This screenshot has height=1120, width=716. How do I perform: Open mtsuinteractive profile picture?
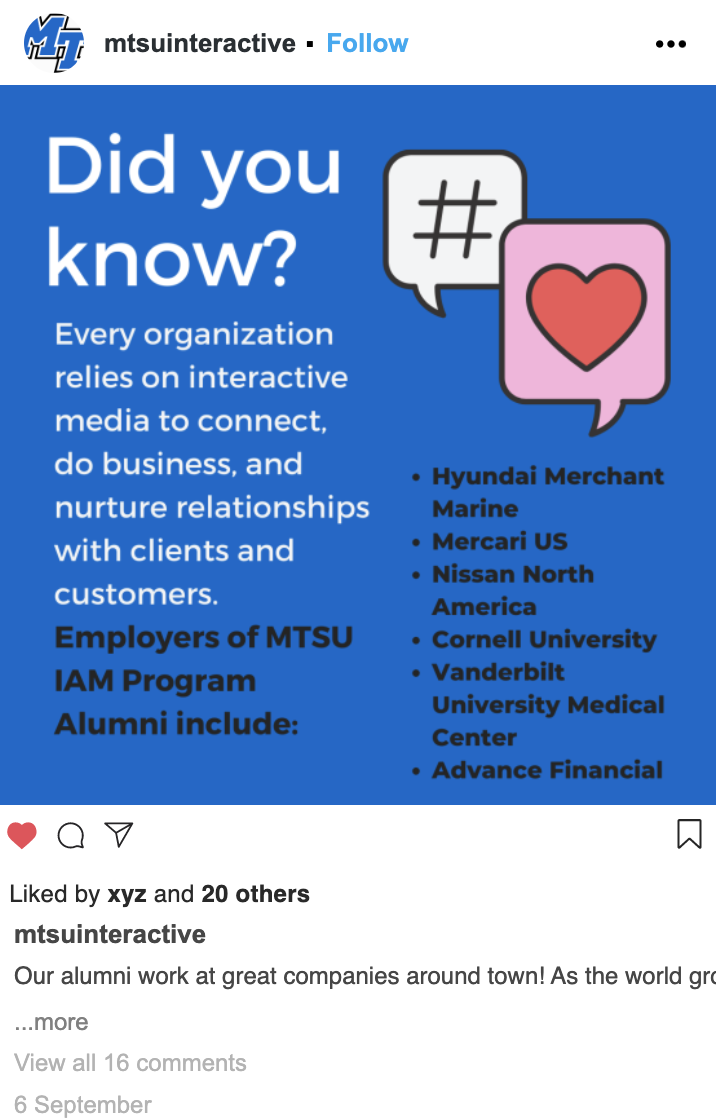coord(53,44)
